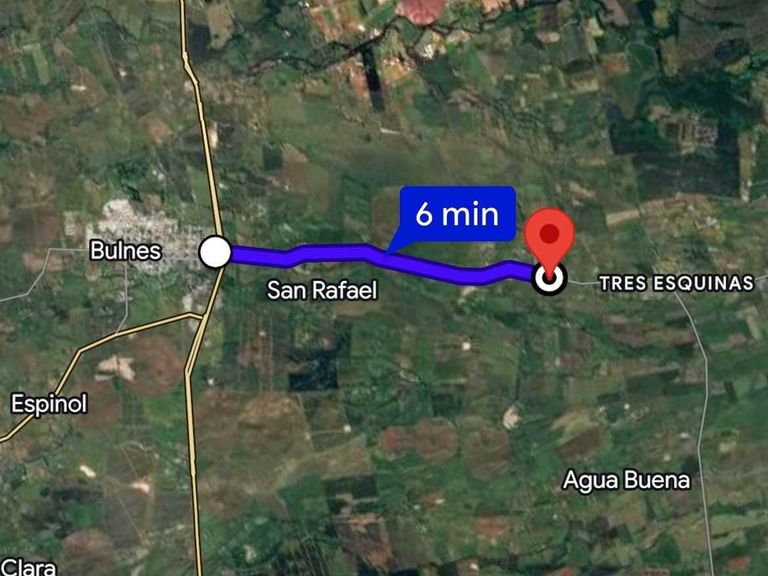The height and width of the screenshot is (576, 768).
Task: Select the 6 min route callout
Action: coord(457,214)
